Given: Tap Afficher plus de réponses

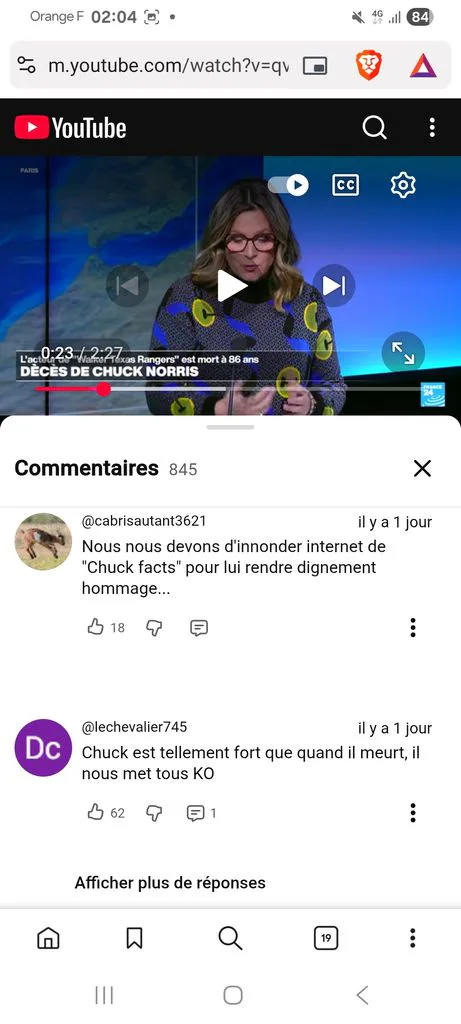Looking at the screenshot, I should pyautogui.click(x=170, y=883).
